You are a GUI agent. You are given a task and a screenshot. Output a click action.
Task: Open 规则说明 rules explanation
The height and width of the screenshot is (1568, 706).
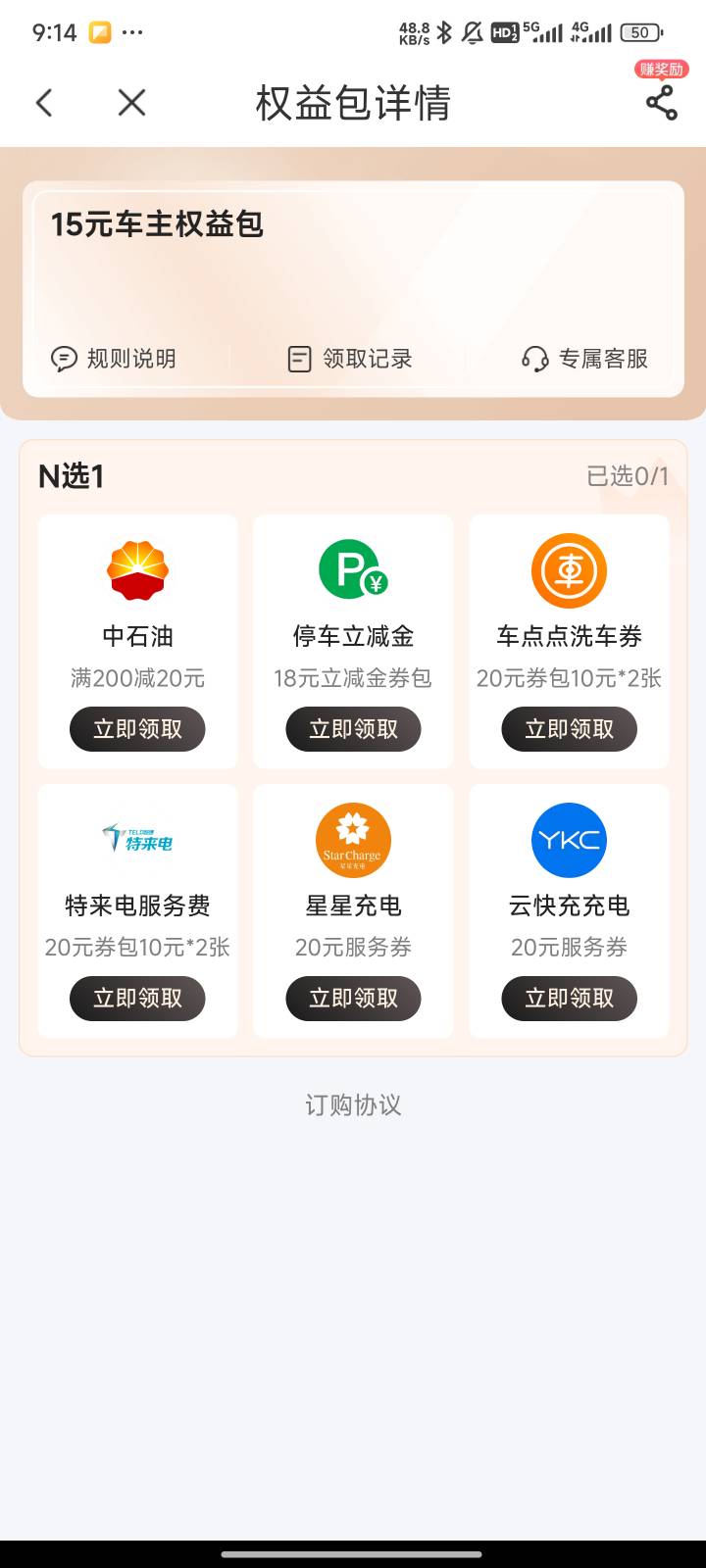[x=113, y=359]
